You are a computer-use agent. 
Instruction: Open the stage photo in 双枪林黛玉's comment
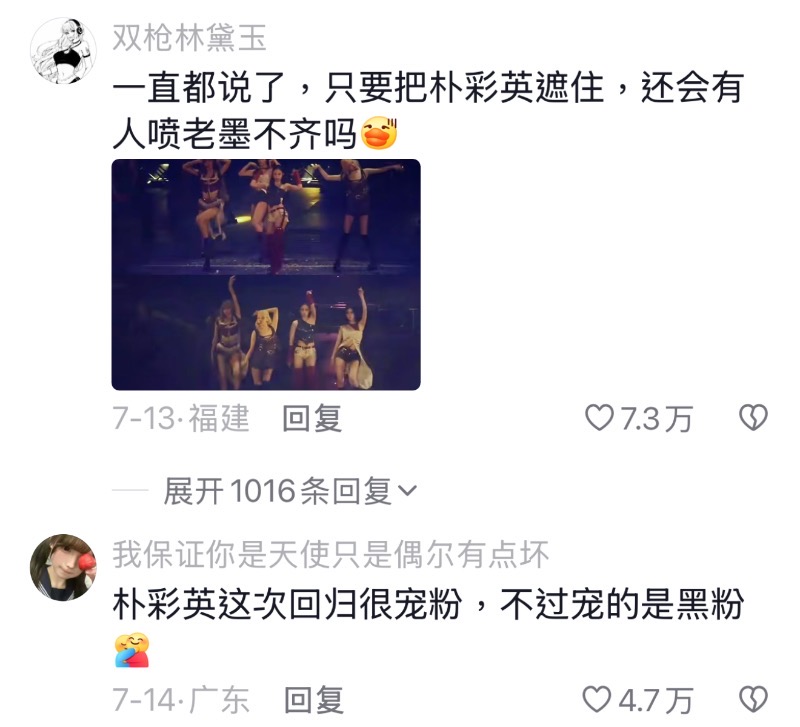(x=265, y=274)
